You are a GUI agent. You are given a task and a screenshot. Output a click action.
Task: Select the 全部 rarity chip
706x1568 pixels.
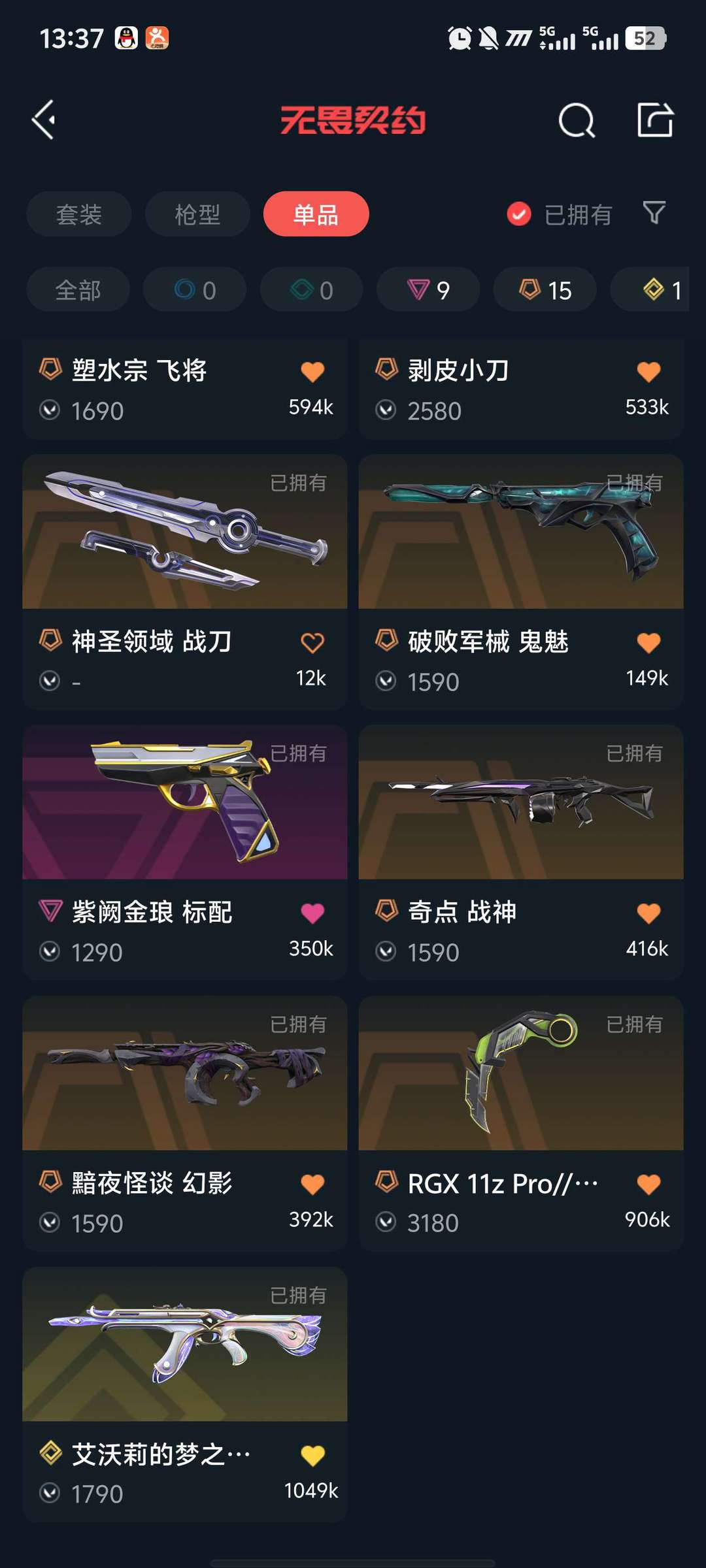[x=78, y=289]
